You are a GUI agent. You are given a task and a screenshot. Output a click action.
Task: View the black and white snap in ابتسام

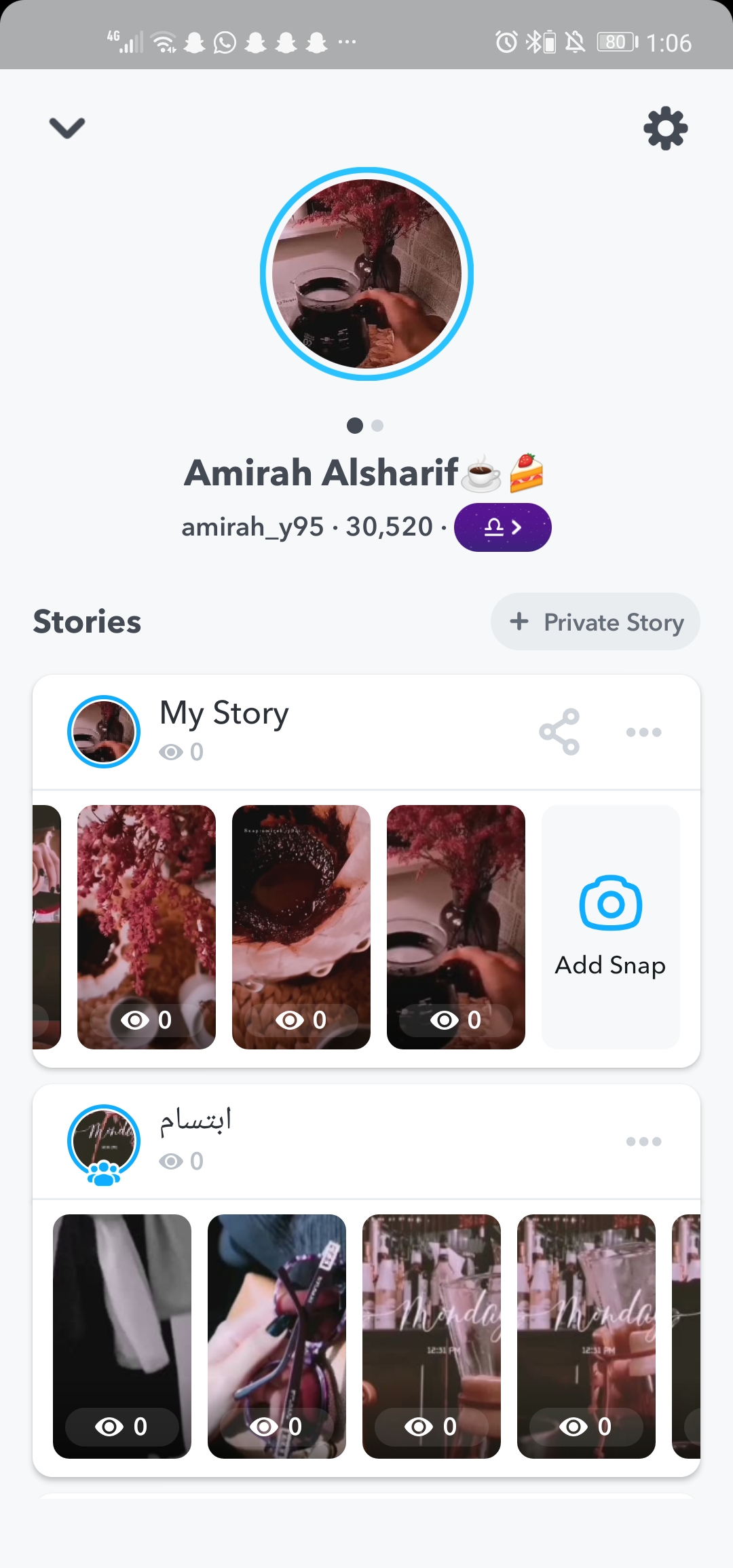[122, 1336]
